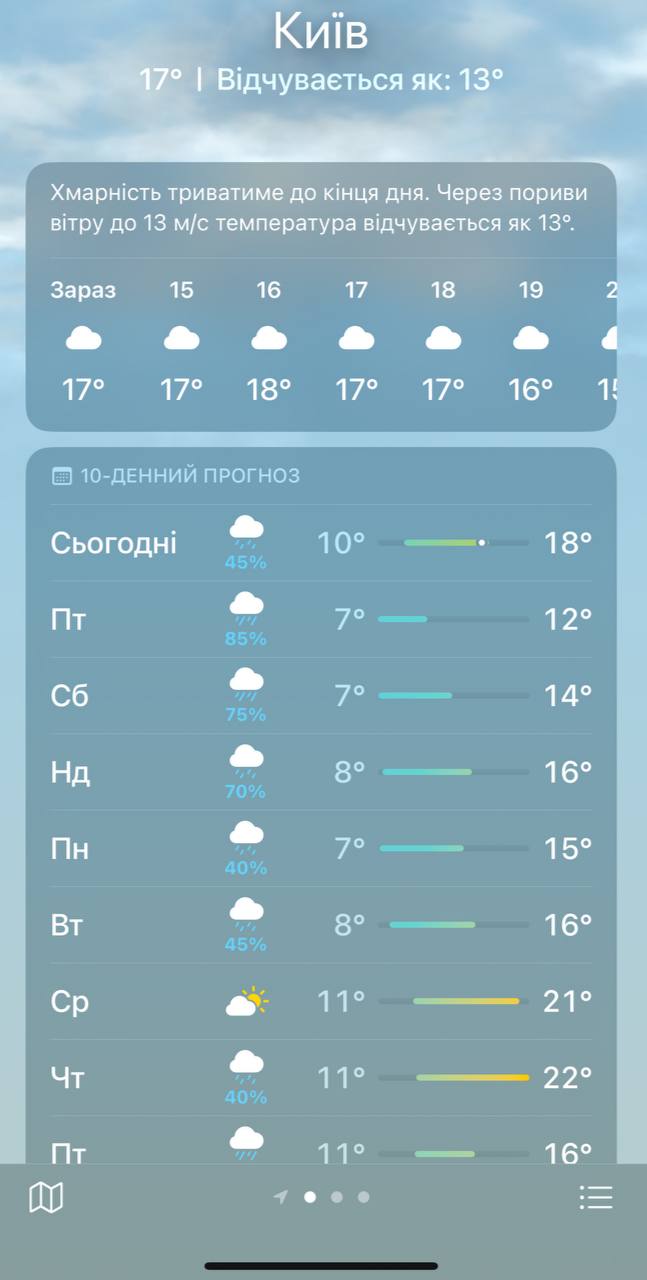Open the weather map
Screen dimensions: 647x1280
coord(46,1197)
